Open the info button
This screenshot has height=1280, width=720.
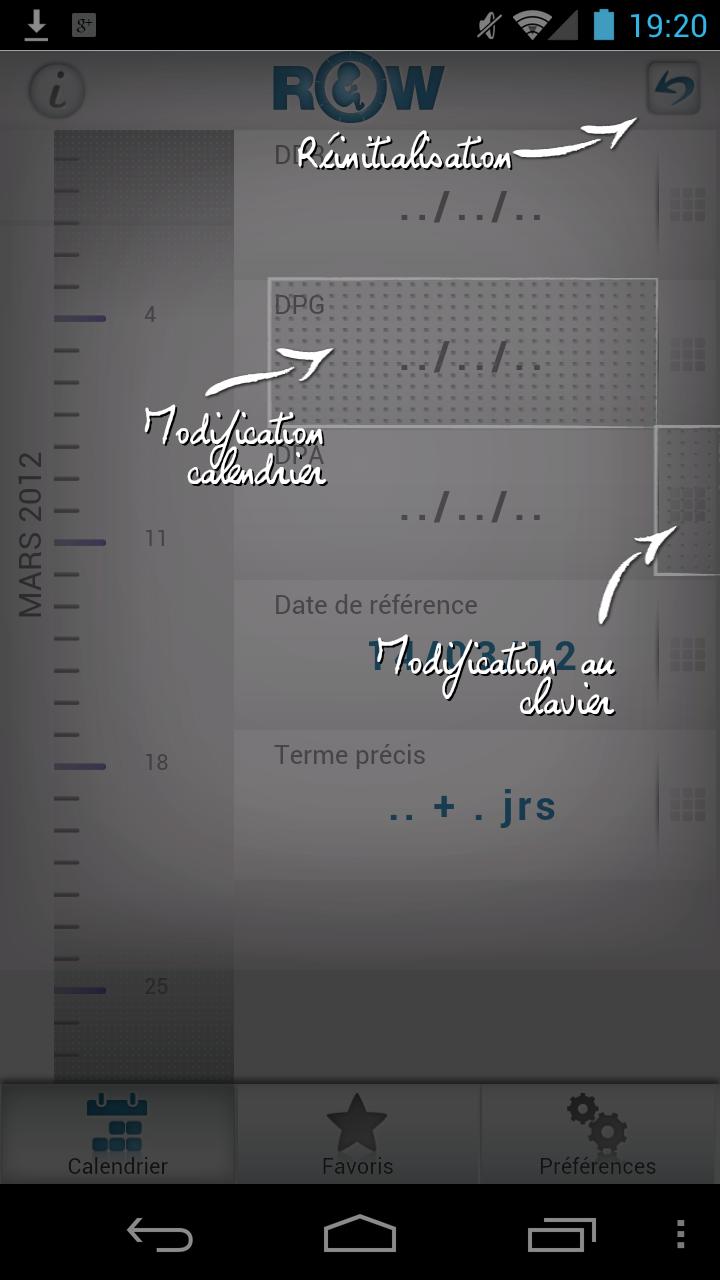pos(57,90)
